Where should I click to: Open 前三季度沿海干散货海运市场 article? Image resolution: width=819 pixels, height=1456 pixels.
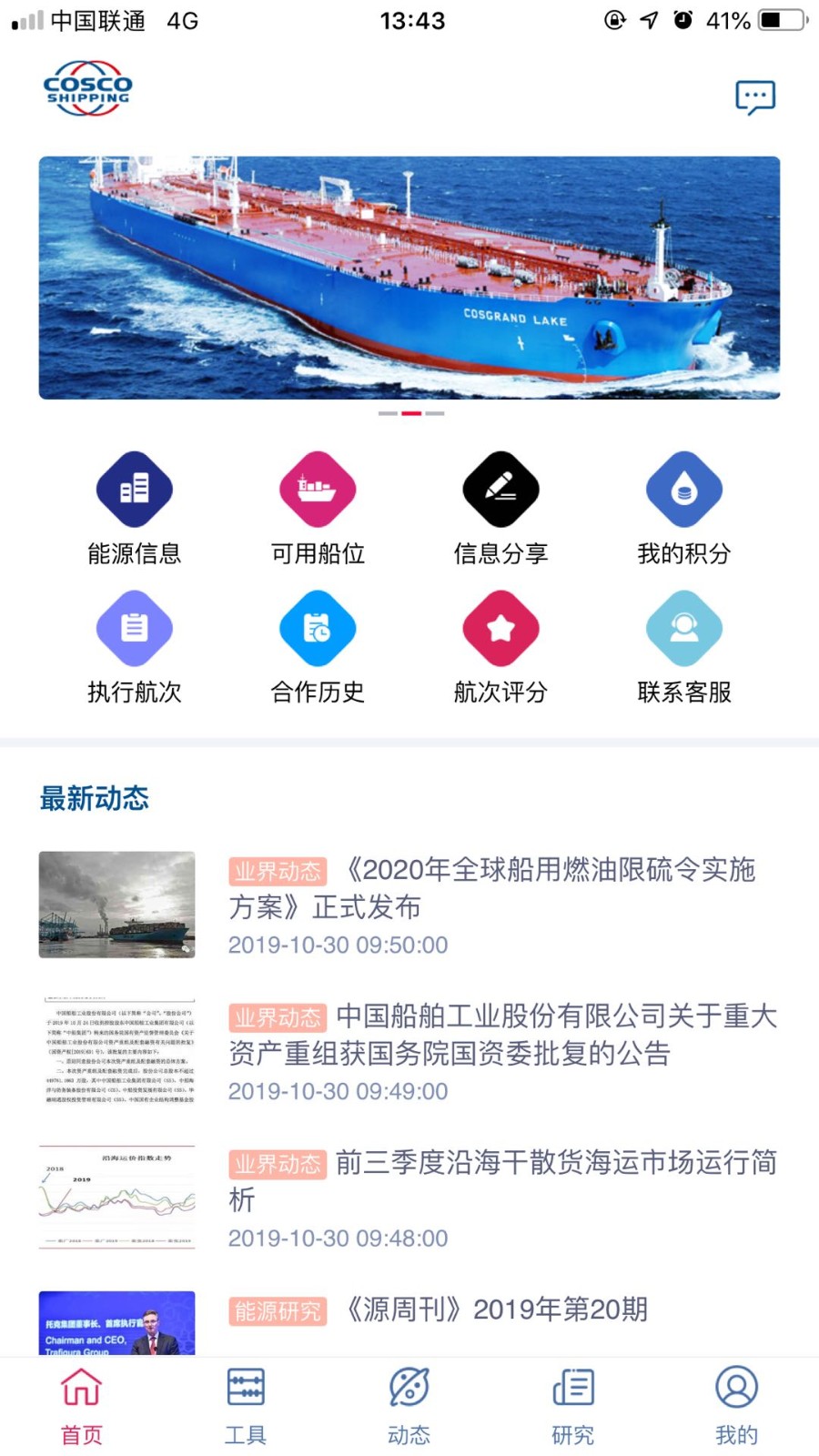[x=500, y=1180]
